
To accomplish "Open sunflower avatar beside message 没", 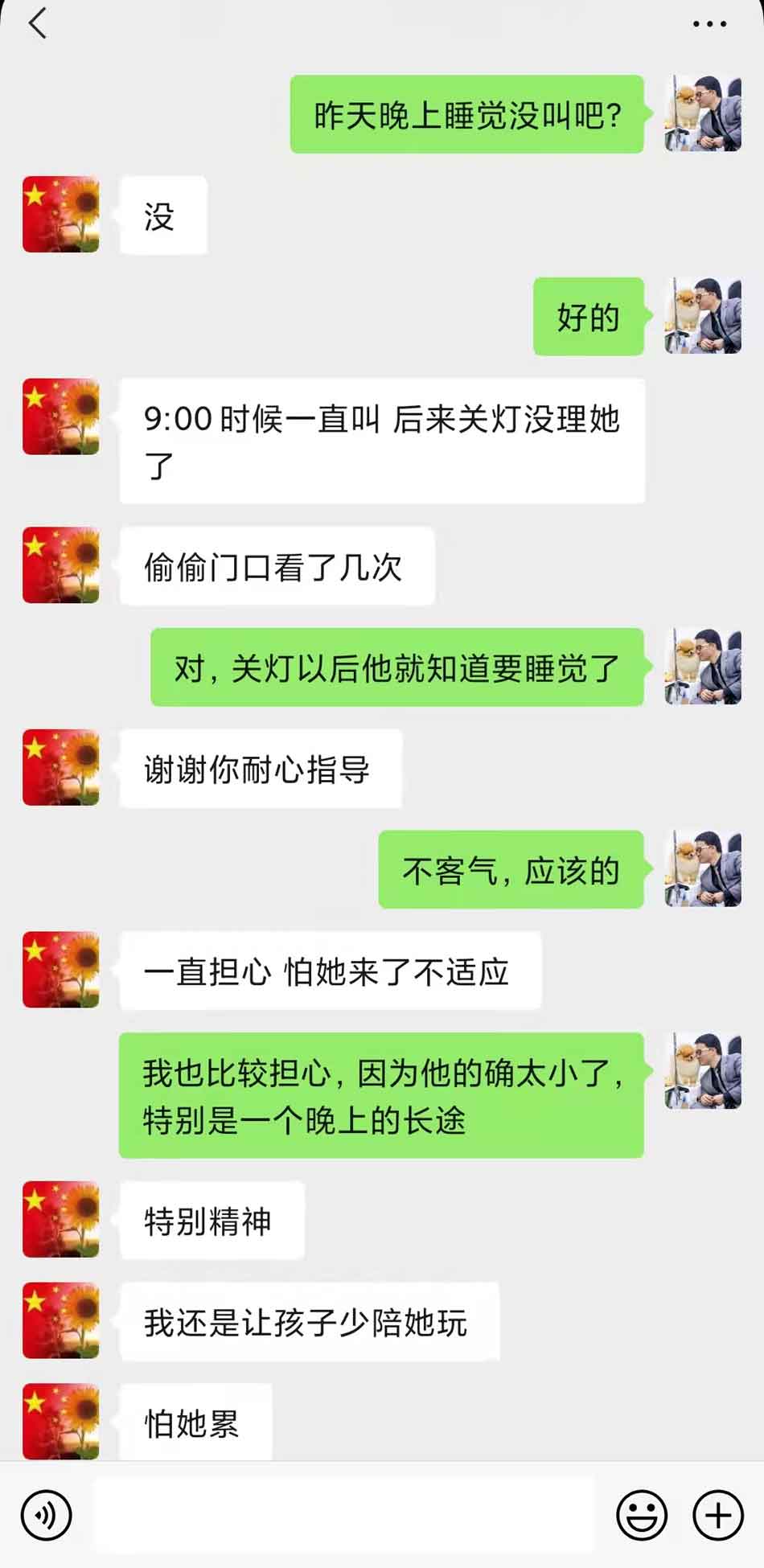I will (61, 215).
